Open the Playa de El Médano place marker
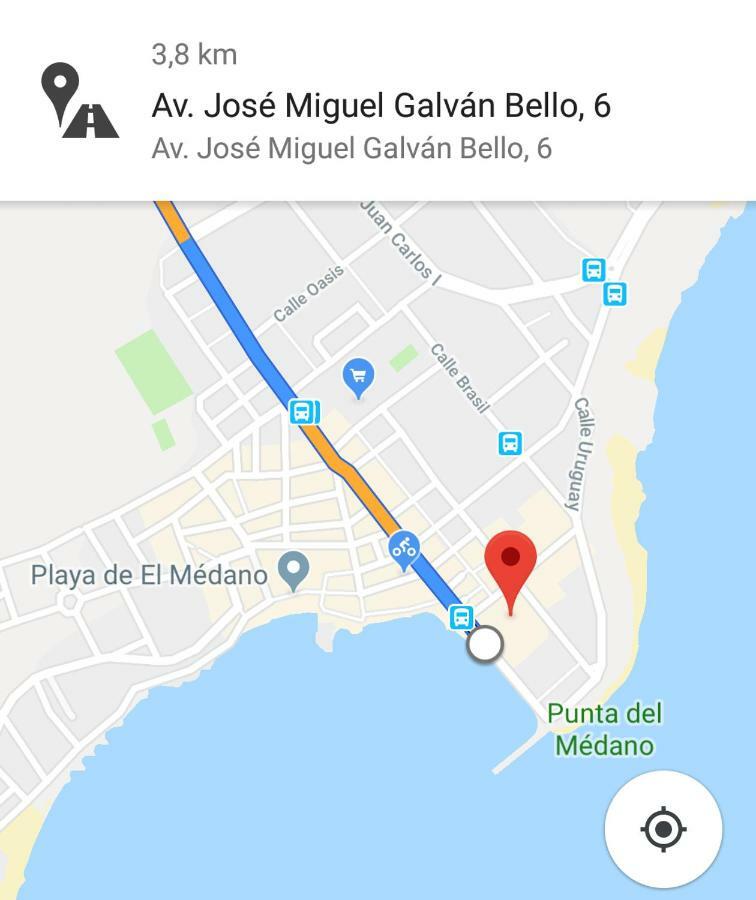Viewport: 756px width, 900px height. point(293,572)
